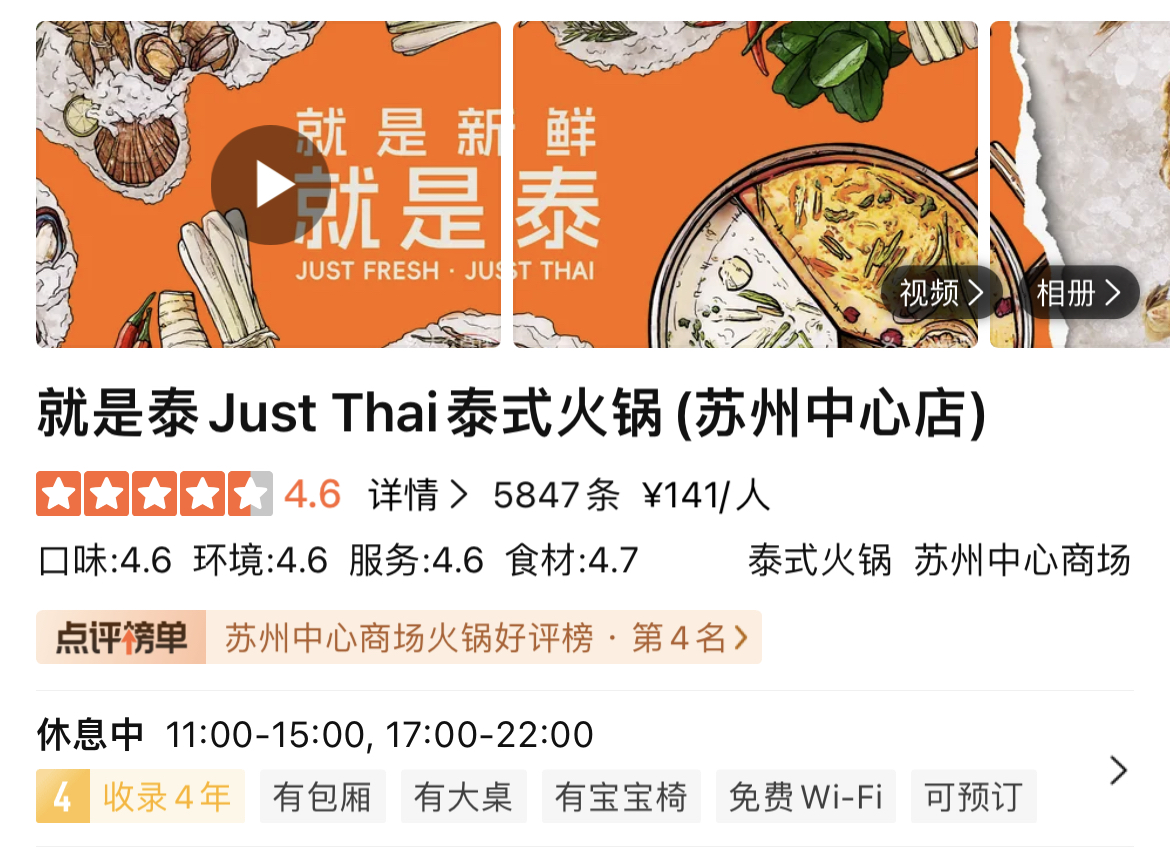The image size is (1170, 853).
Task: Play the restaurant promo video
Action: [x=269, y=185]
